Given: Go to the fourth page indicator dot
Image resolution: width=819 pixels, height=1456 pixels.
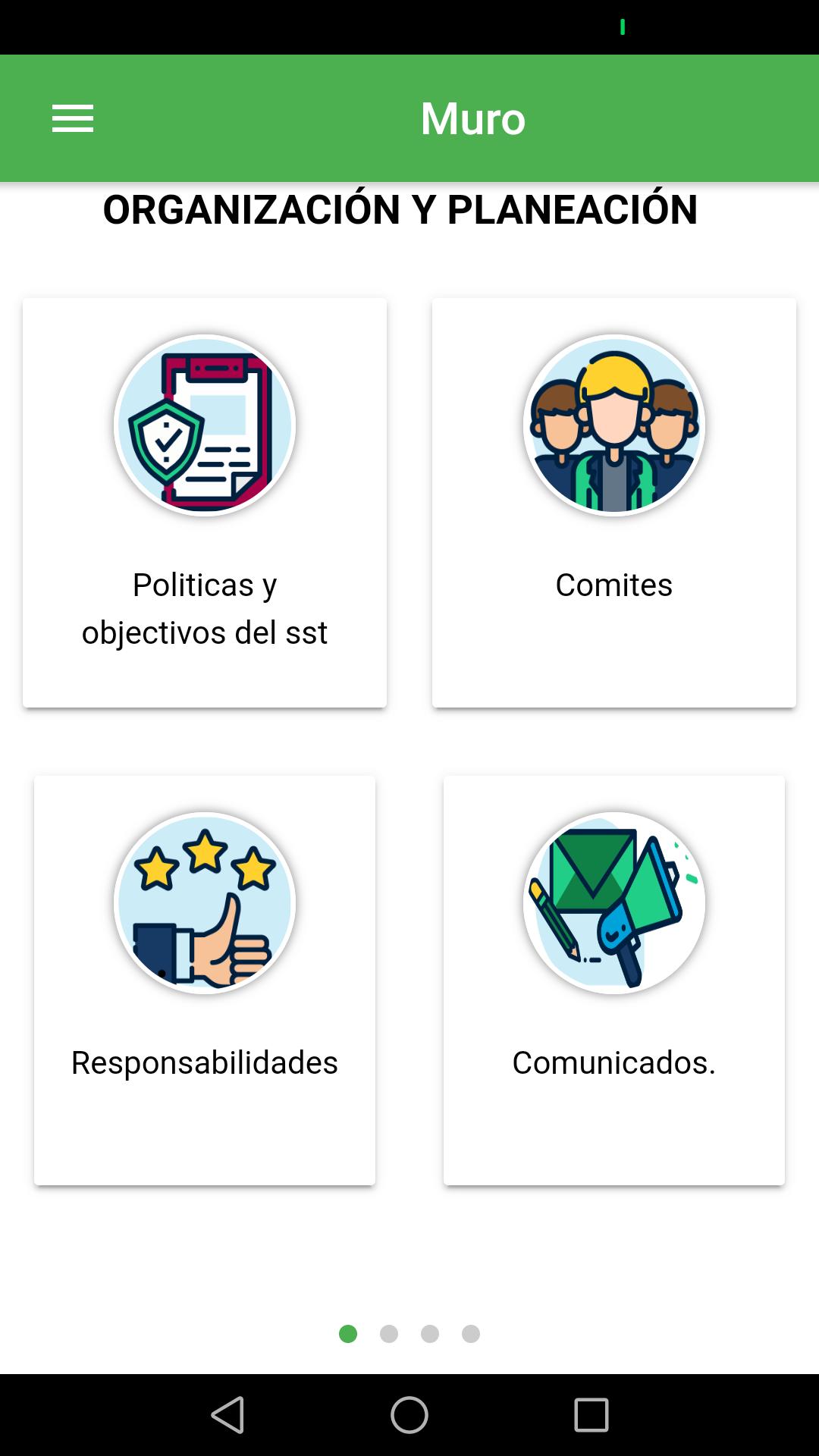Looking at the screenshot, I should pyautogui.click(x=471, y=1334).
